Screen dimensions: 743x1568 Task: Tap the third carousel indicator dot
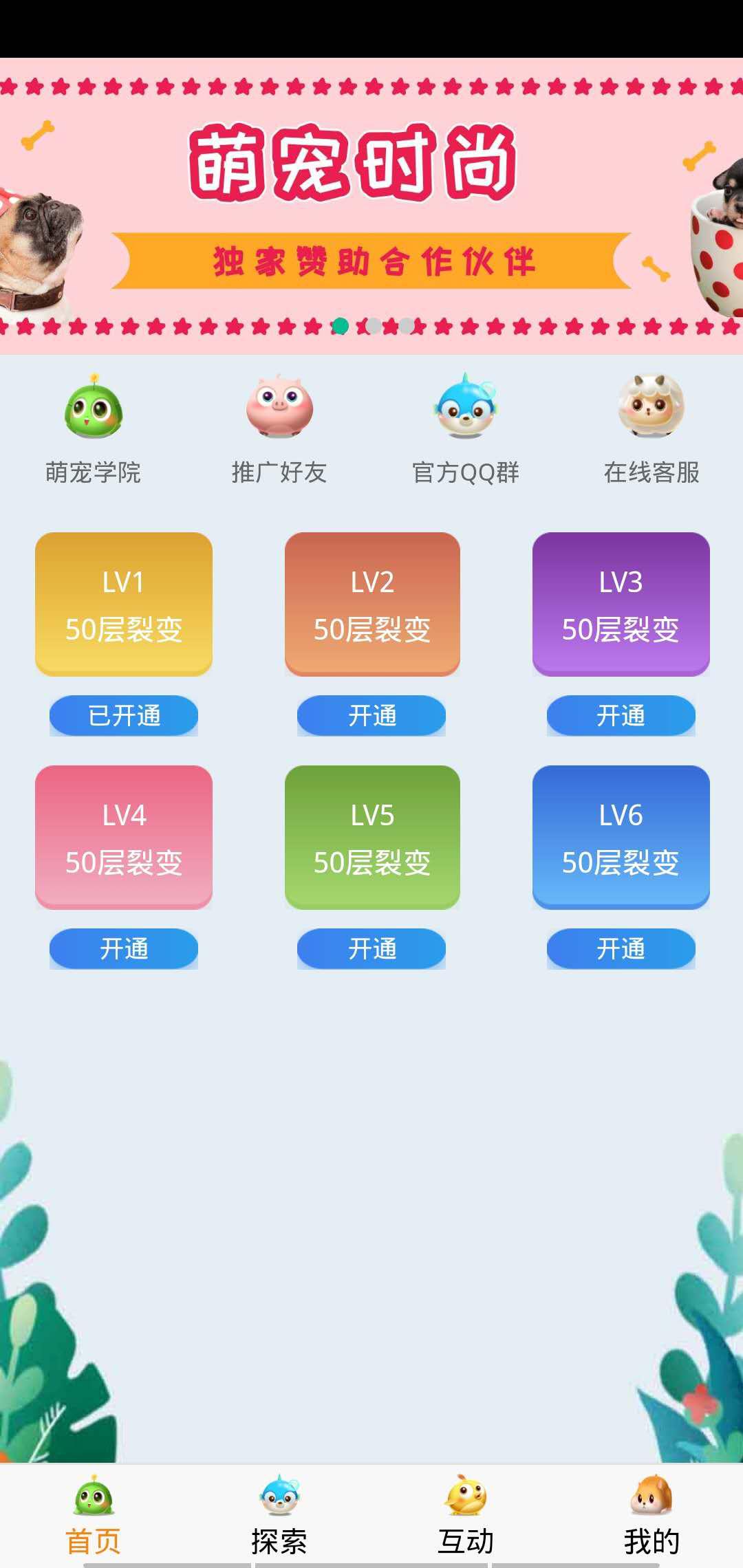tap(407, 327)
